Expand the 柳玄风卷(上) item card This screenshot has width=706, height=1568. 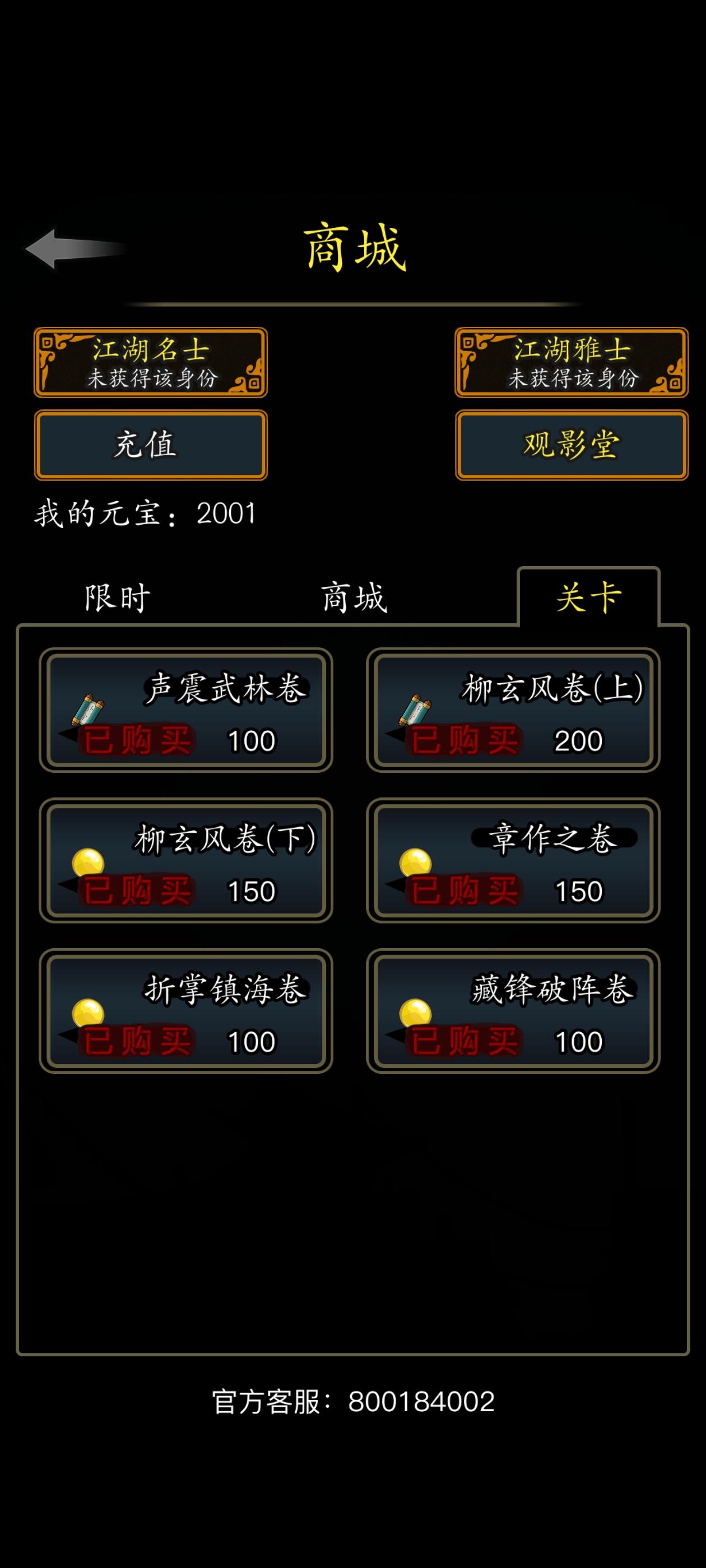point(515,712)
